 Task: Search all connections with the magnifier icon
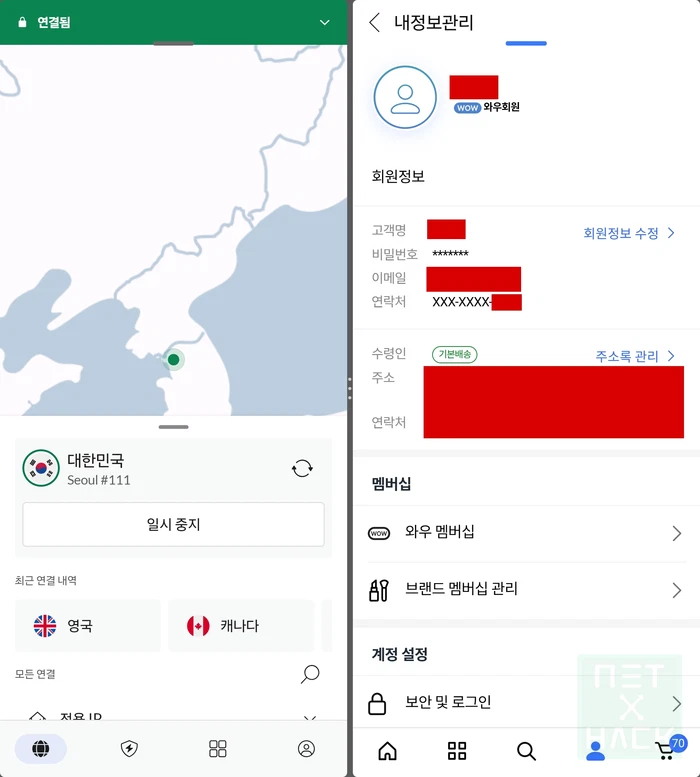(x=310, y=674)
